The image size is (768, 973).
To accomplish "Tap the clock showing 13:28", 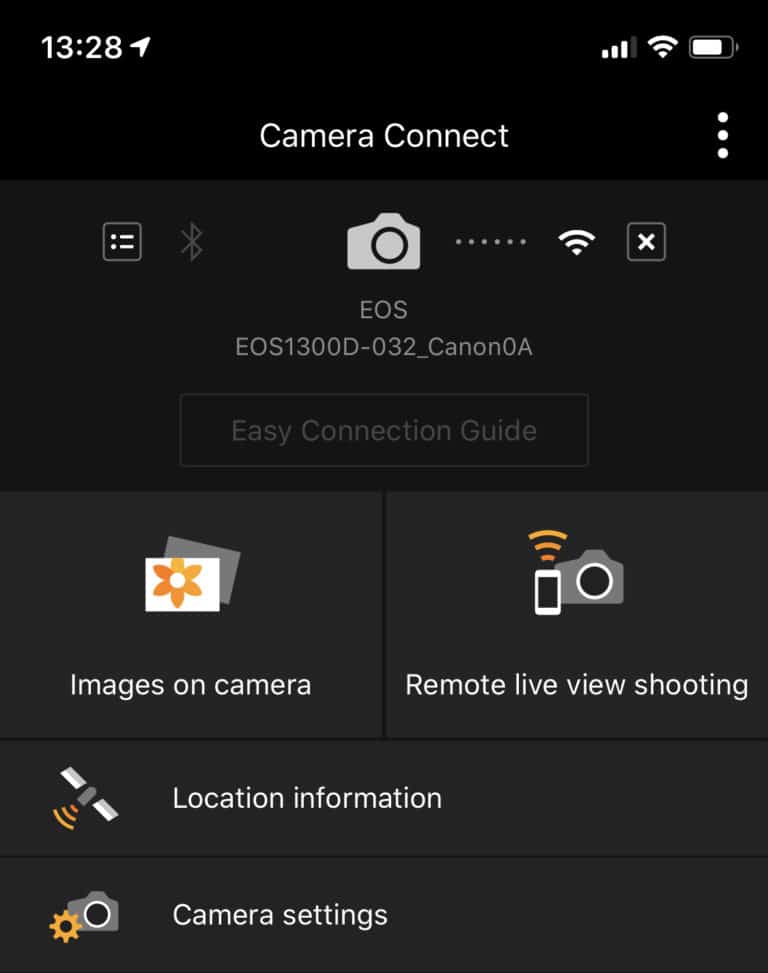I will pyautogui.click(x=85, y=46).
